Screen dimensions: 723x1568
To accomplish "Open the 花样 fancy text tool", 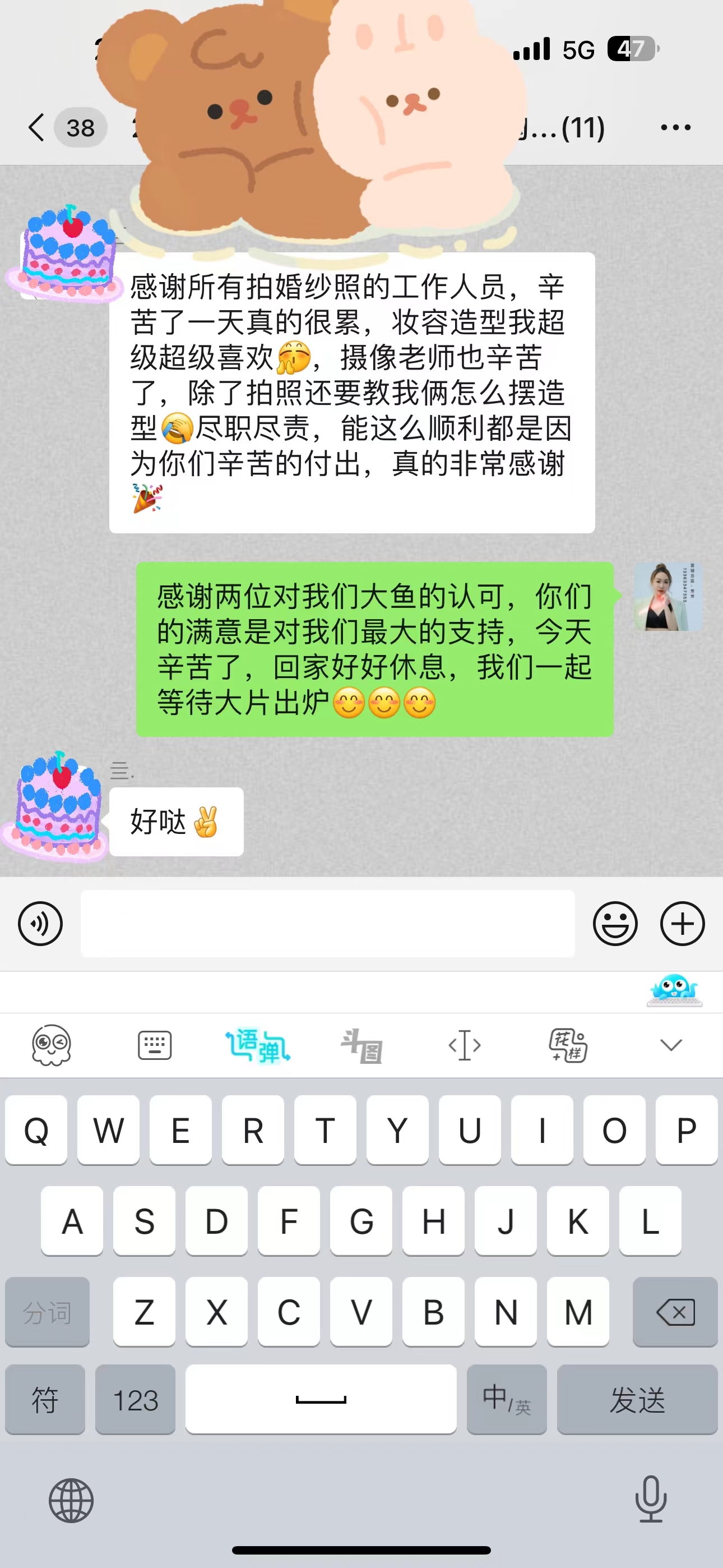I will pos(568,1045).
